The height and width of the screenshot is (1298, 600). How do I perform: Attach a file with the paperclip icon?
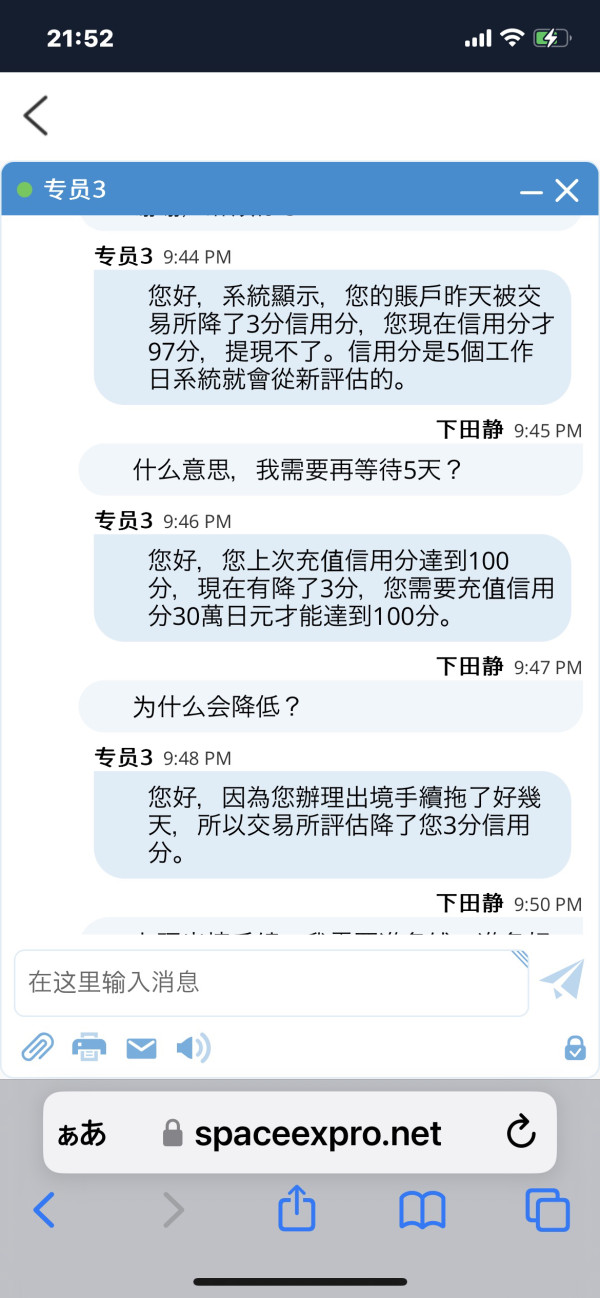point(38,1047)
